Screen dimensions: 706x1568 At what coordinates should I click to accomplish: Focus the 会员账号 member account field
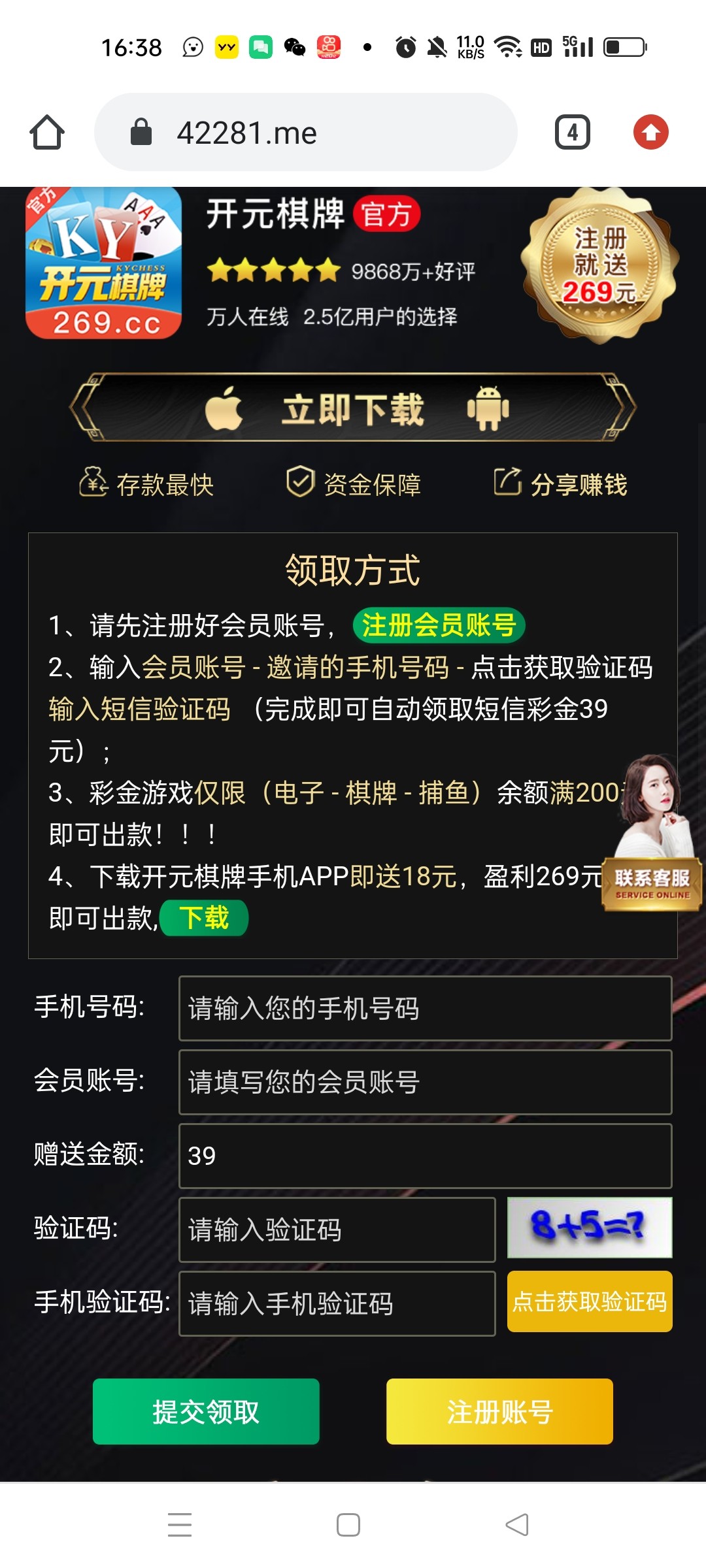point(425,1082)
